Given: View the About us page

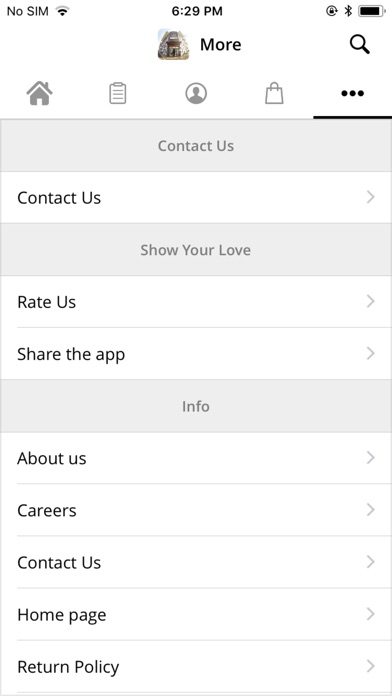Looking at the screenshot, I should (196, 458).
